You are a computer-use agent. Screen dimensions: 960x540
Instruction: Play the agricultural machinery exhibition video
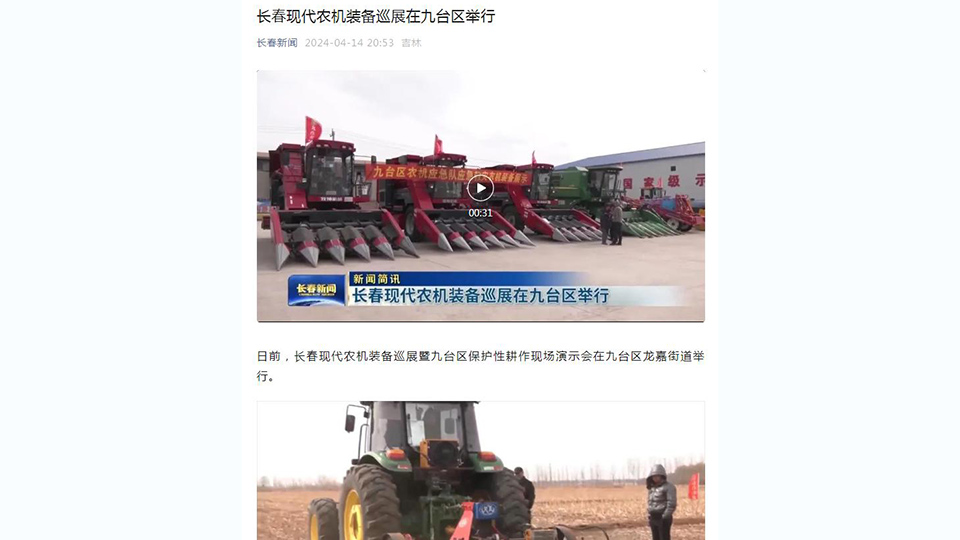pos(481,189)
